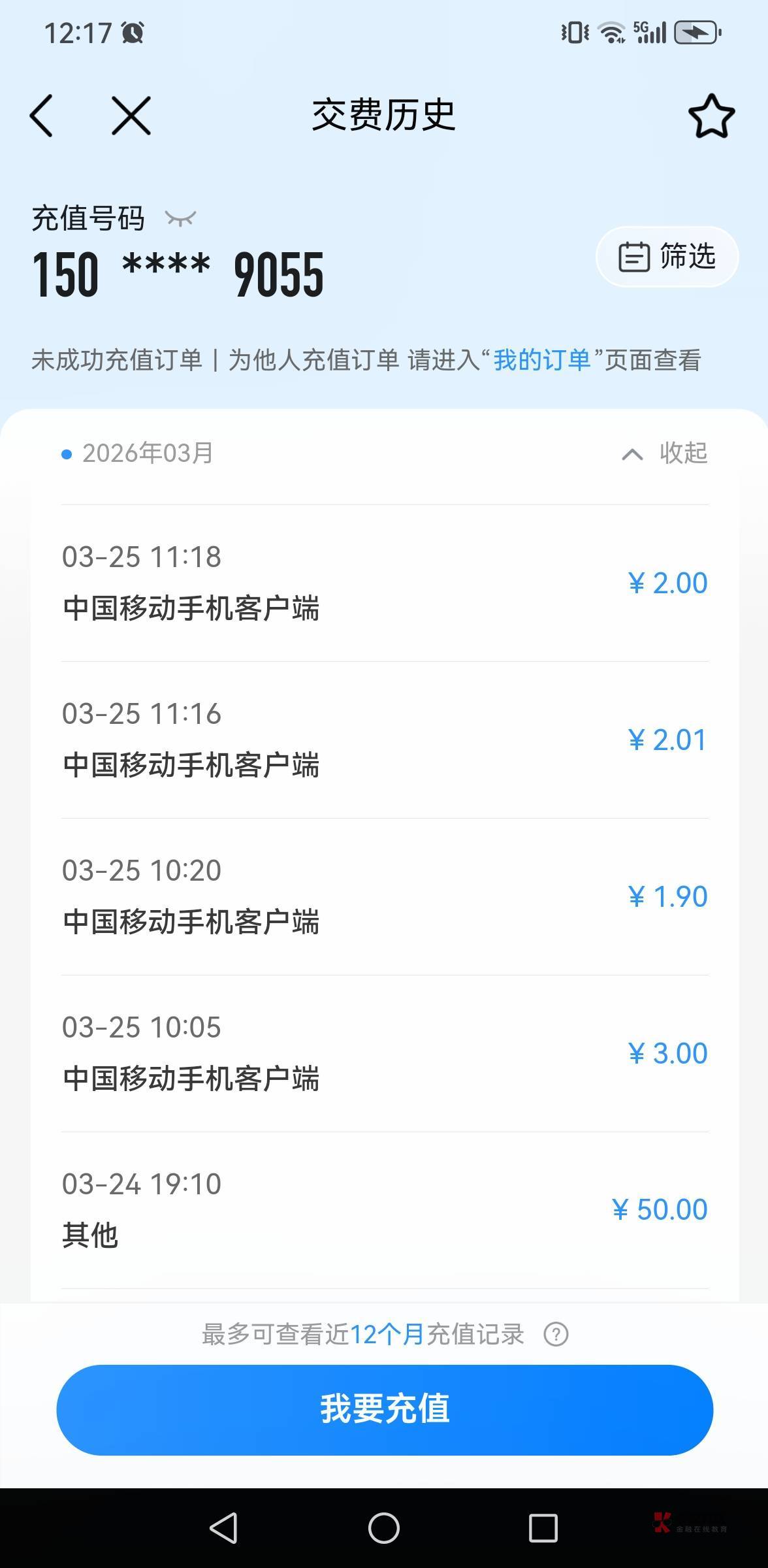Image resolution: width=768 pixels, height=1568 pixels.
Task: Open the 我的订单 link
Action: [x=541, y=359]
